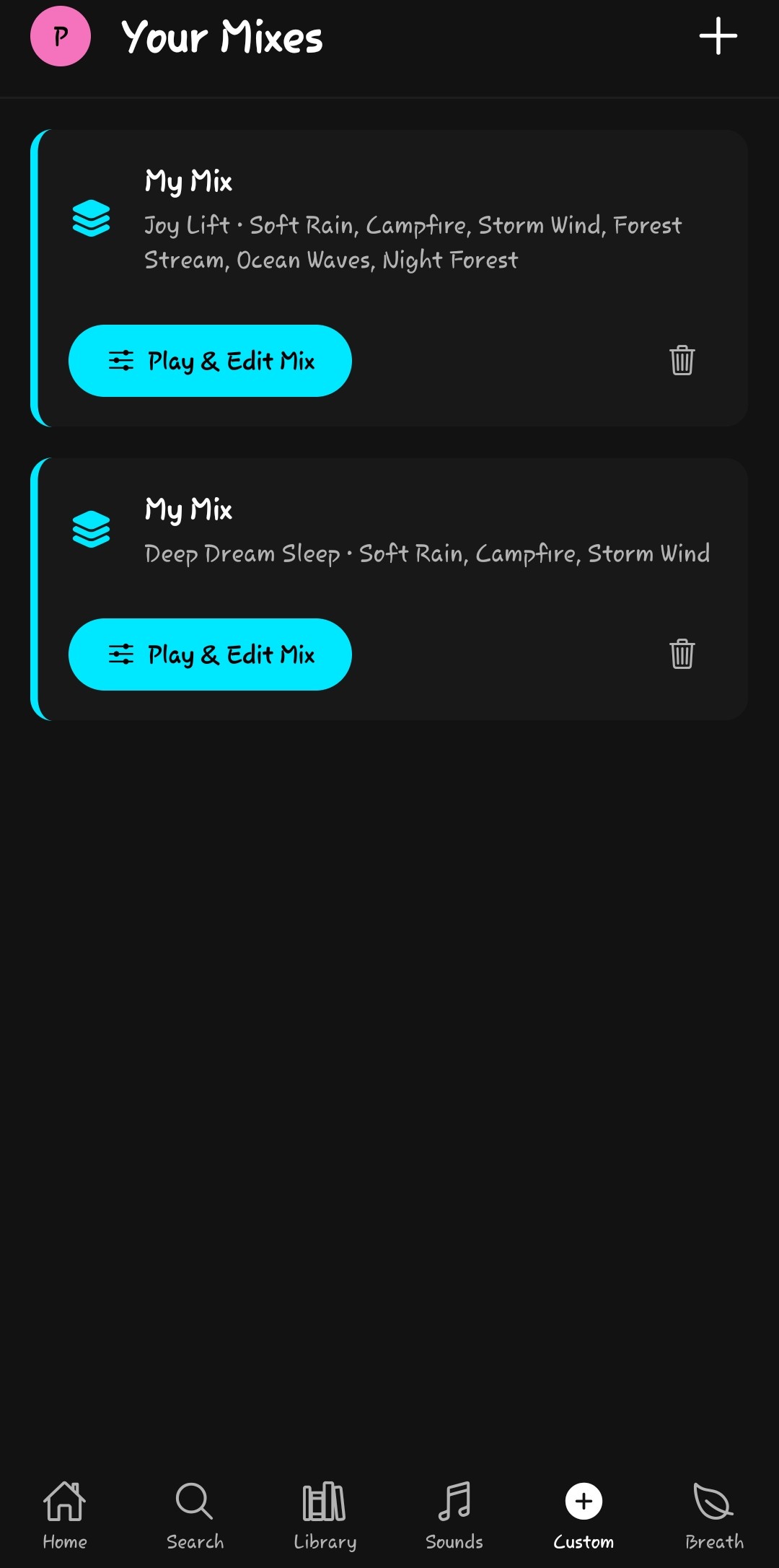Delete the Joy Lift mix

click(x=681, y=360)
